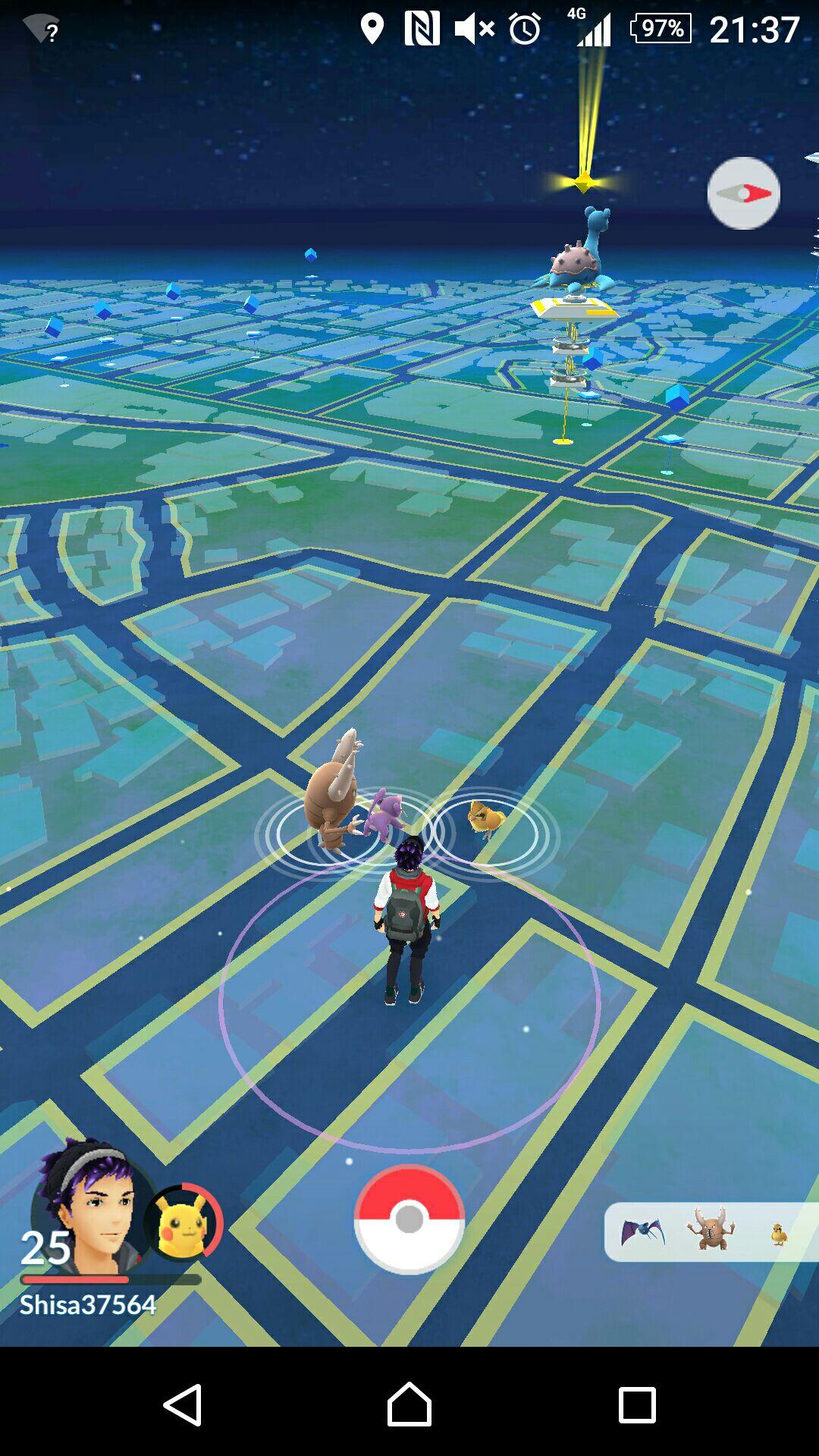Tap the wild Rattata on the map
Screen dimensions: 819x1456
point(385,812)
